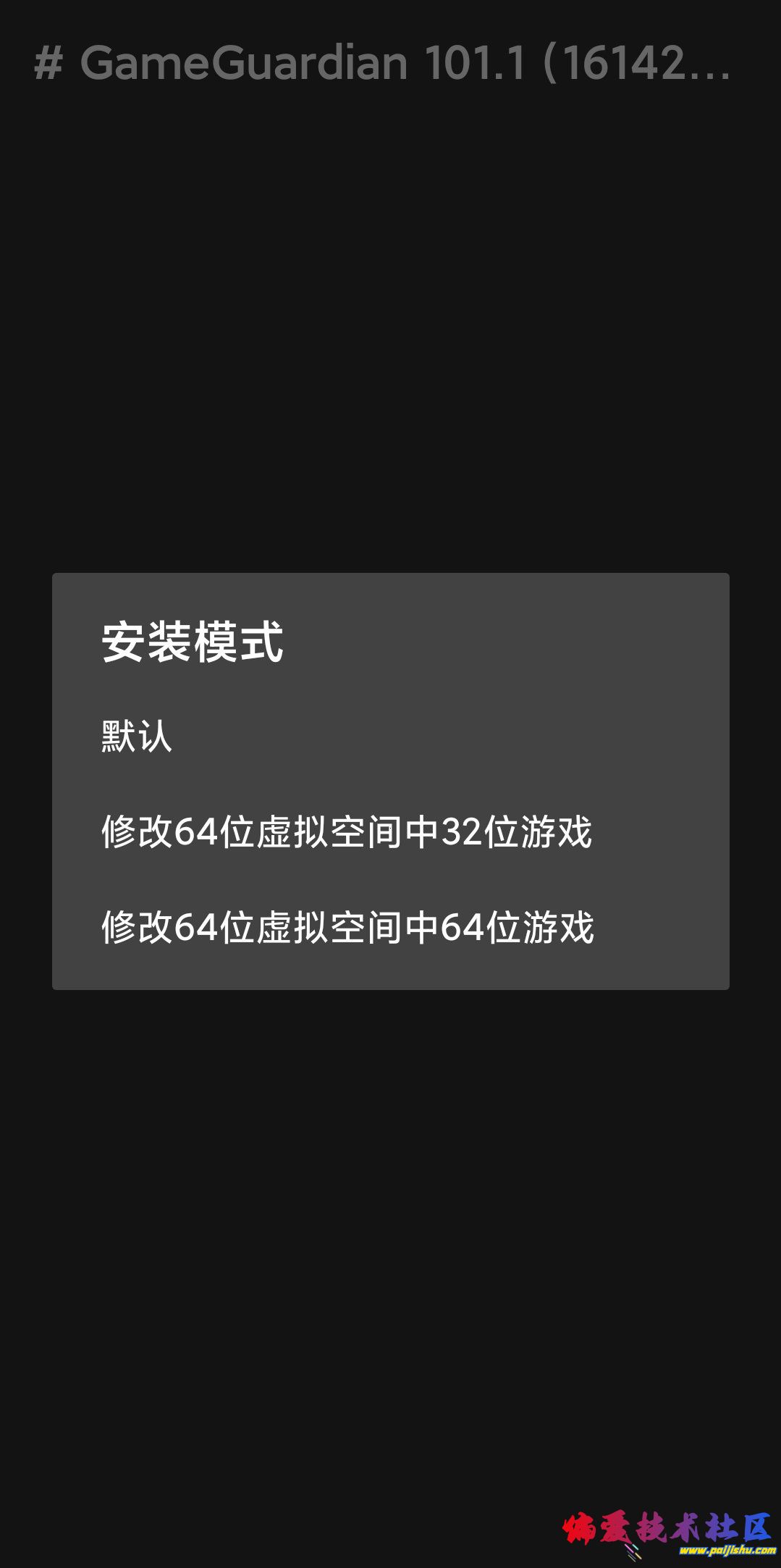Choose 修改64位虚拟空间中64位游戏 option

tap(347, 927)
